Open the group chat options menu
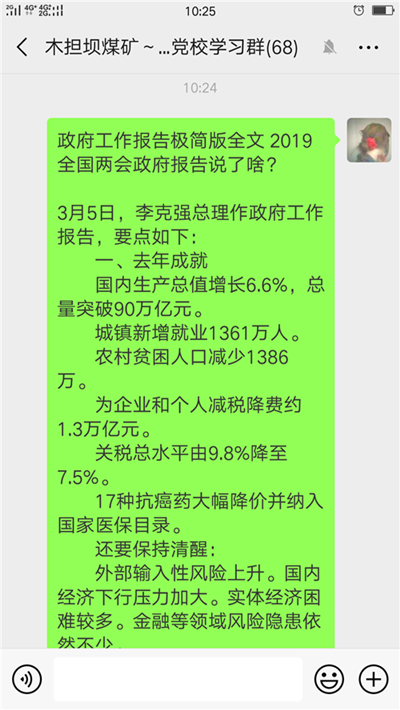Viewport: 400px width, 710px height. click(368, 47)
